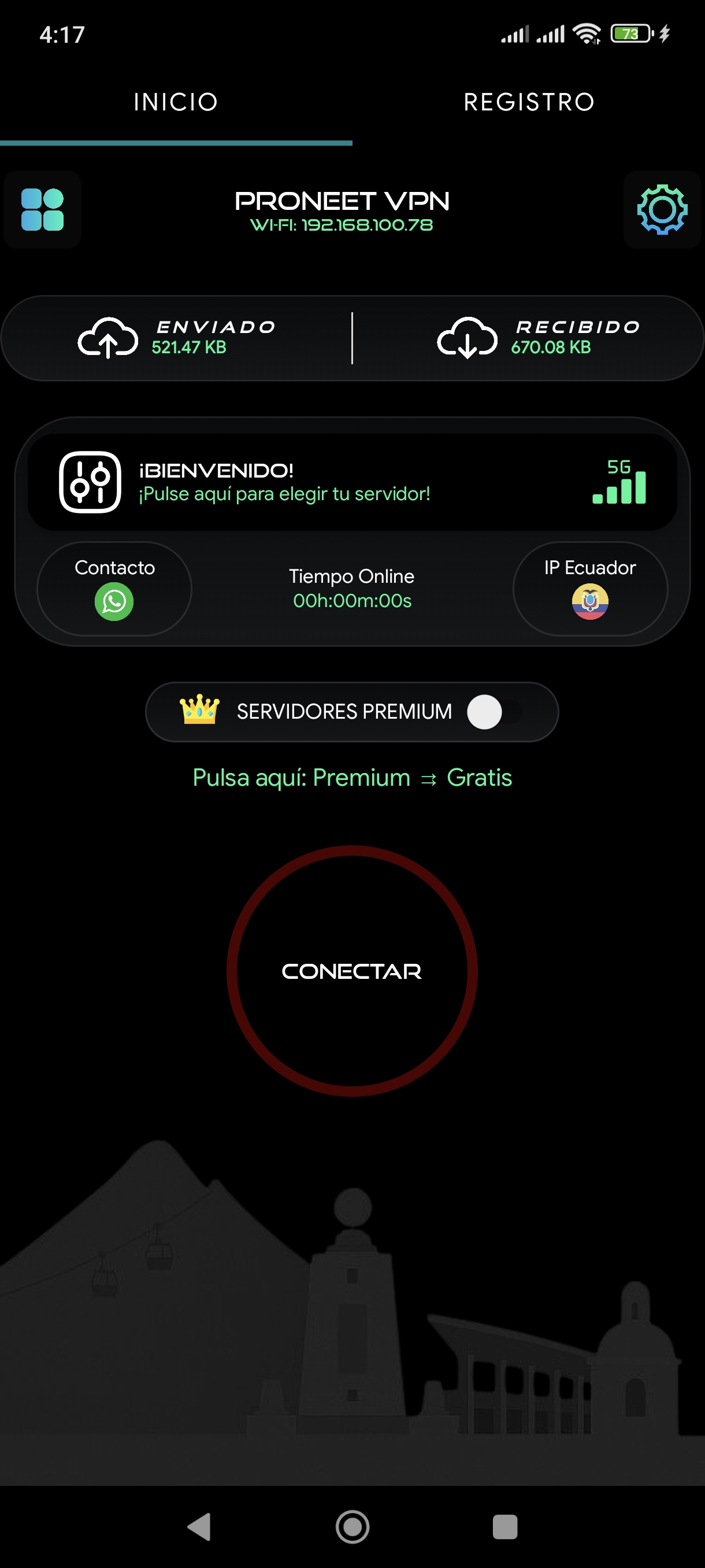705x1568 pixels.
Task: Go back with the system back button
Action: (x=199, y=1526)
